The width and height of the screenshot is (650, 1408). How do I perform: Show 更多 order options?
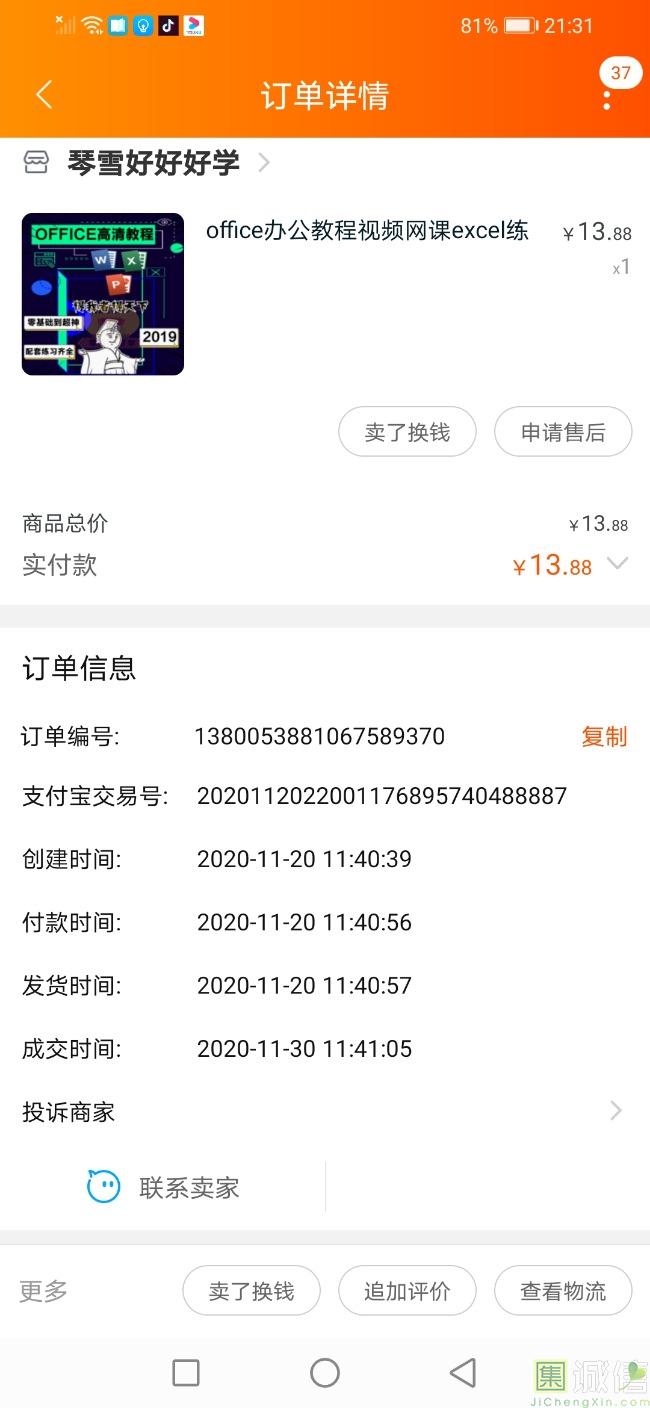click(44, 1291)
